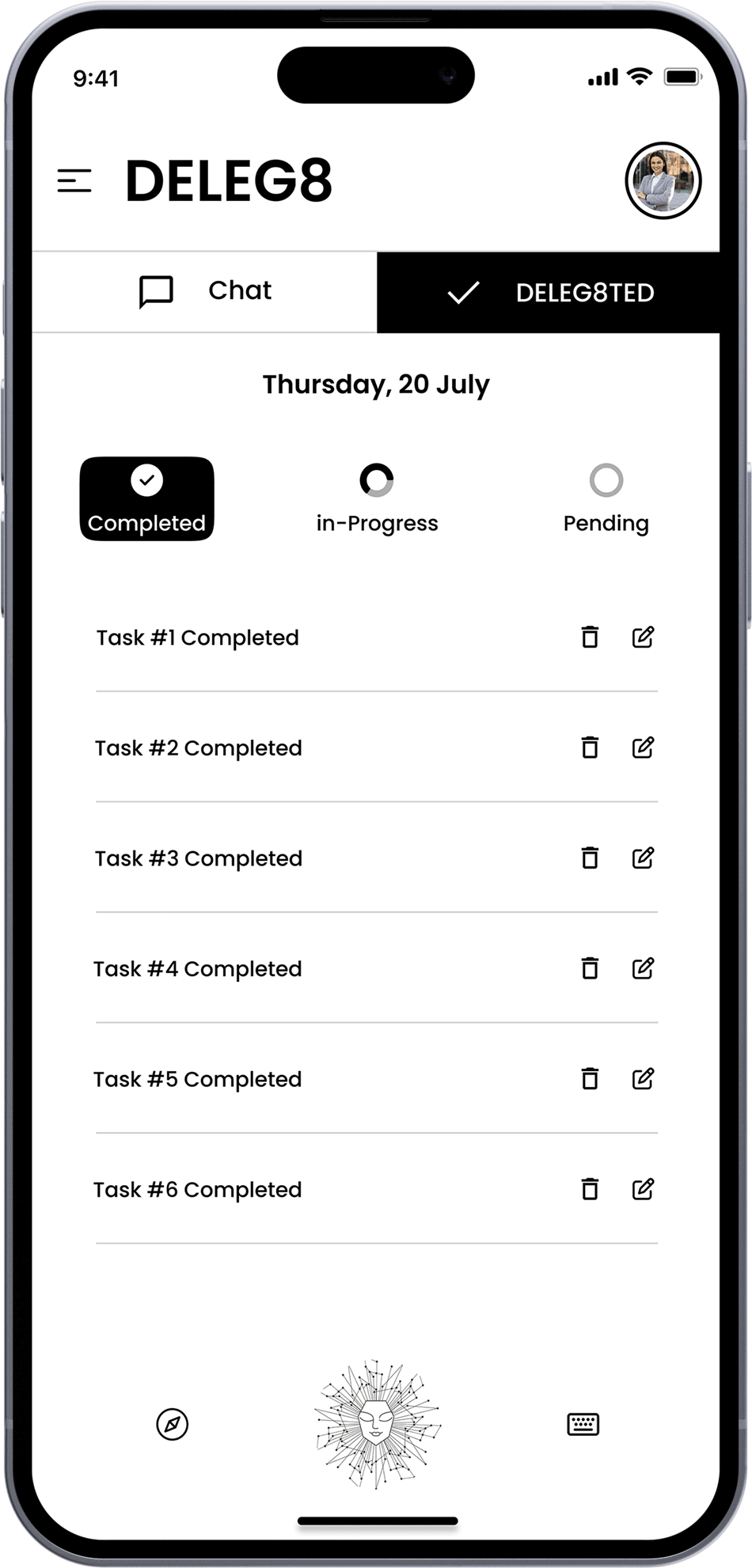Image resolution: width=752 pixels, height=1568 pixels.
Task: Edit Task #2 Completed
Action: 643,747
